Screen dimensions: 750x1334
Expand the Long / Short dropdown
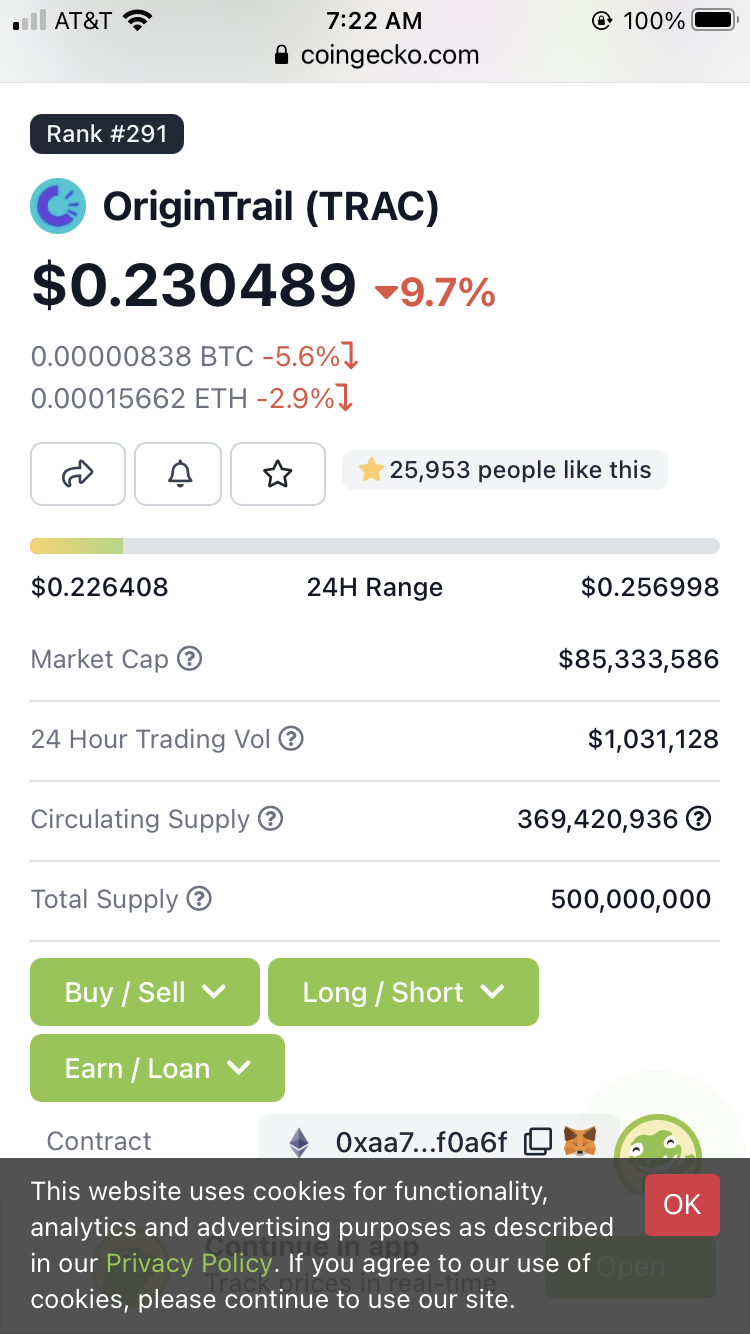403,992
